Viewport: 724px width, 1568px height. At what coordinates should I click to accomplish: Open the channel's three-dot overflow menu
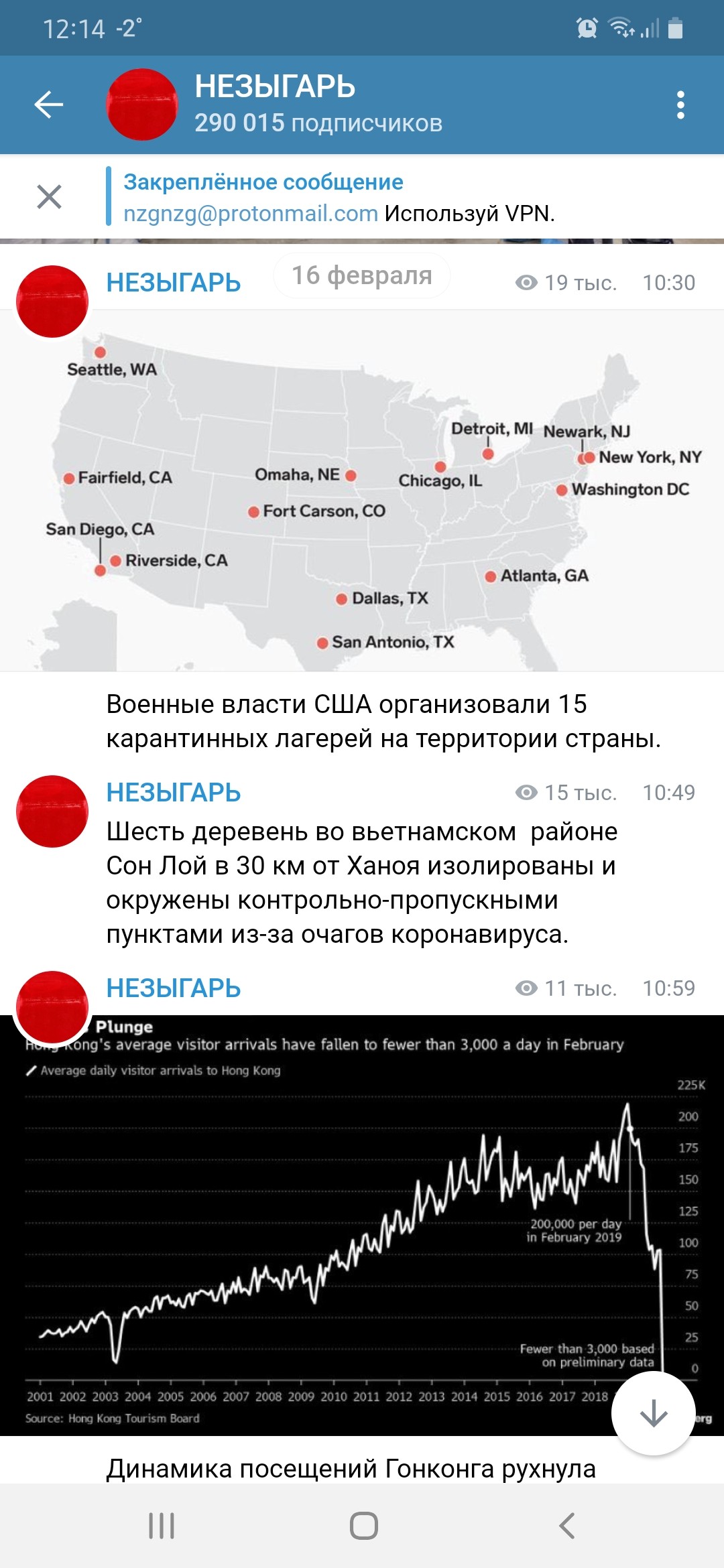pyautogui.click(x=680, y=105)
